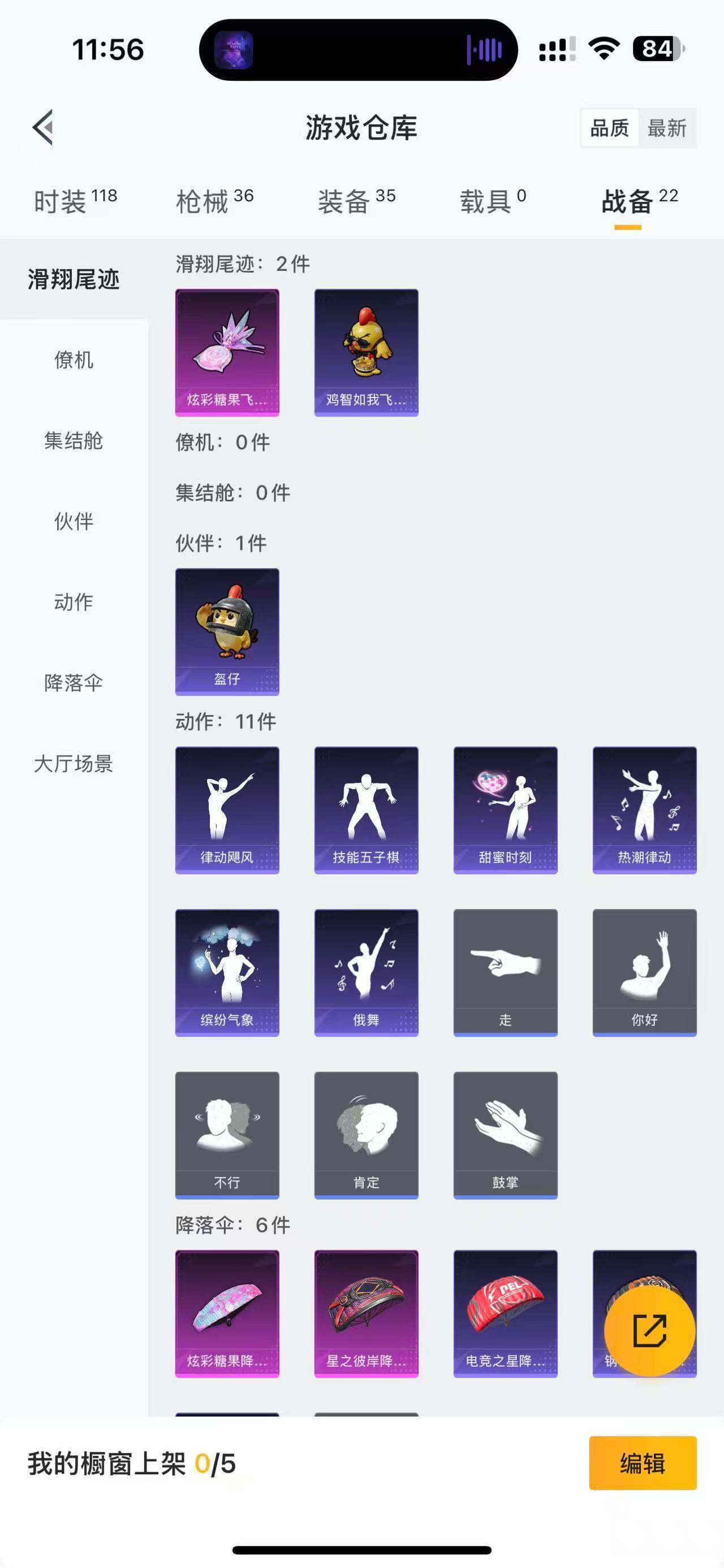The height and width of the screenshot is (1568, 724).
Task: Jump to 降落伞 in the side menu
Action: click(x=74, y=683)
